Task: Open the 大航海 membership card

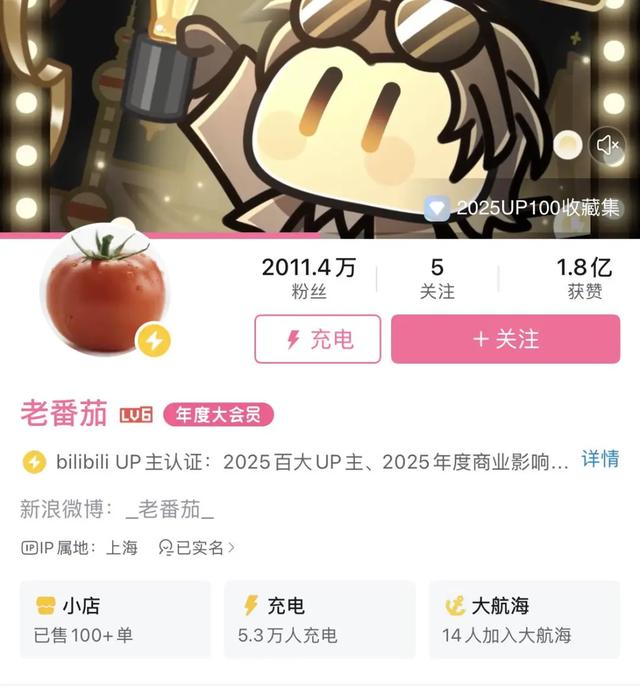Action: [x=525, y=619]
